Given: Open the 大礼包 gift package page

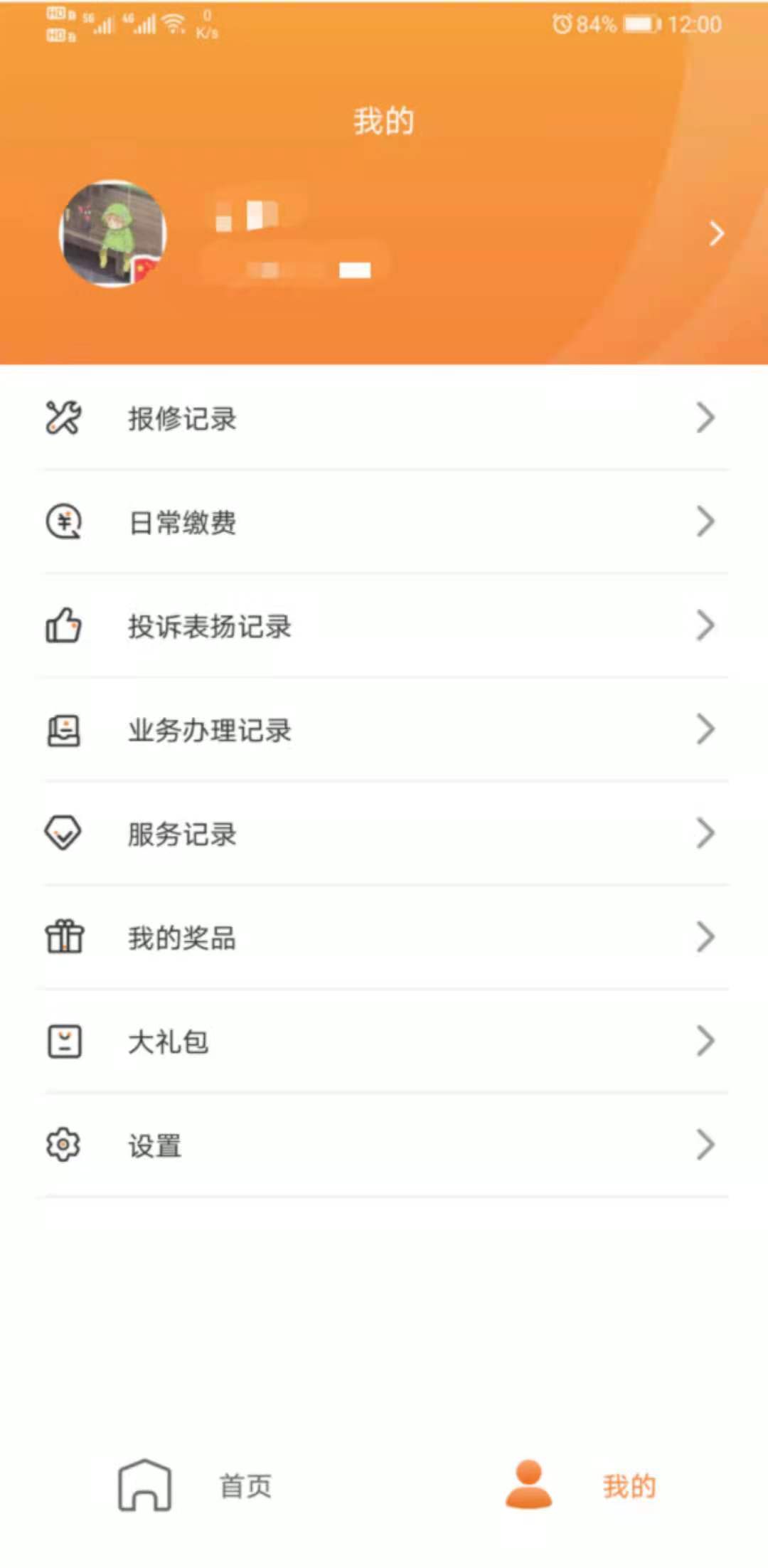Looking at the screenshot, I should tap(169, 1042).
